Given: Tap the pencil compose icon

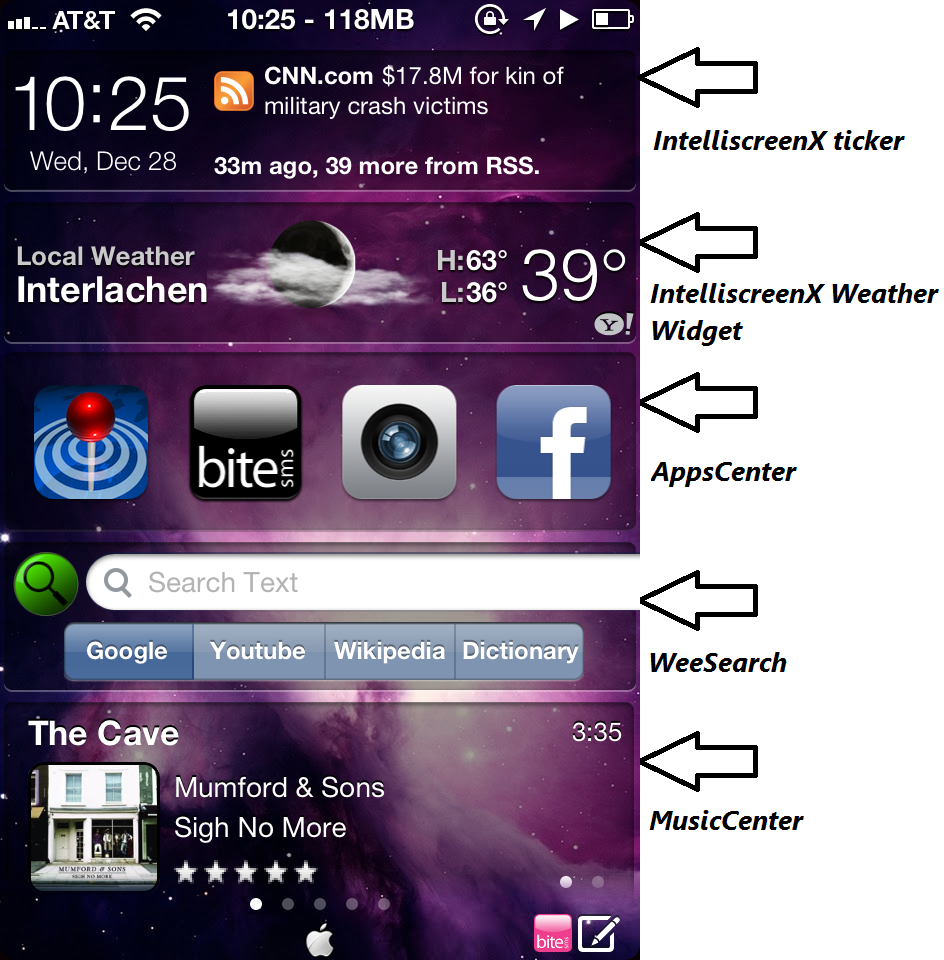Looking at the screenshot, I should coord(599,933).
